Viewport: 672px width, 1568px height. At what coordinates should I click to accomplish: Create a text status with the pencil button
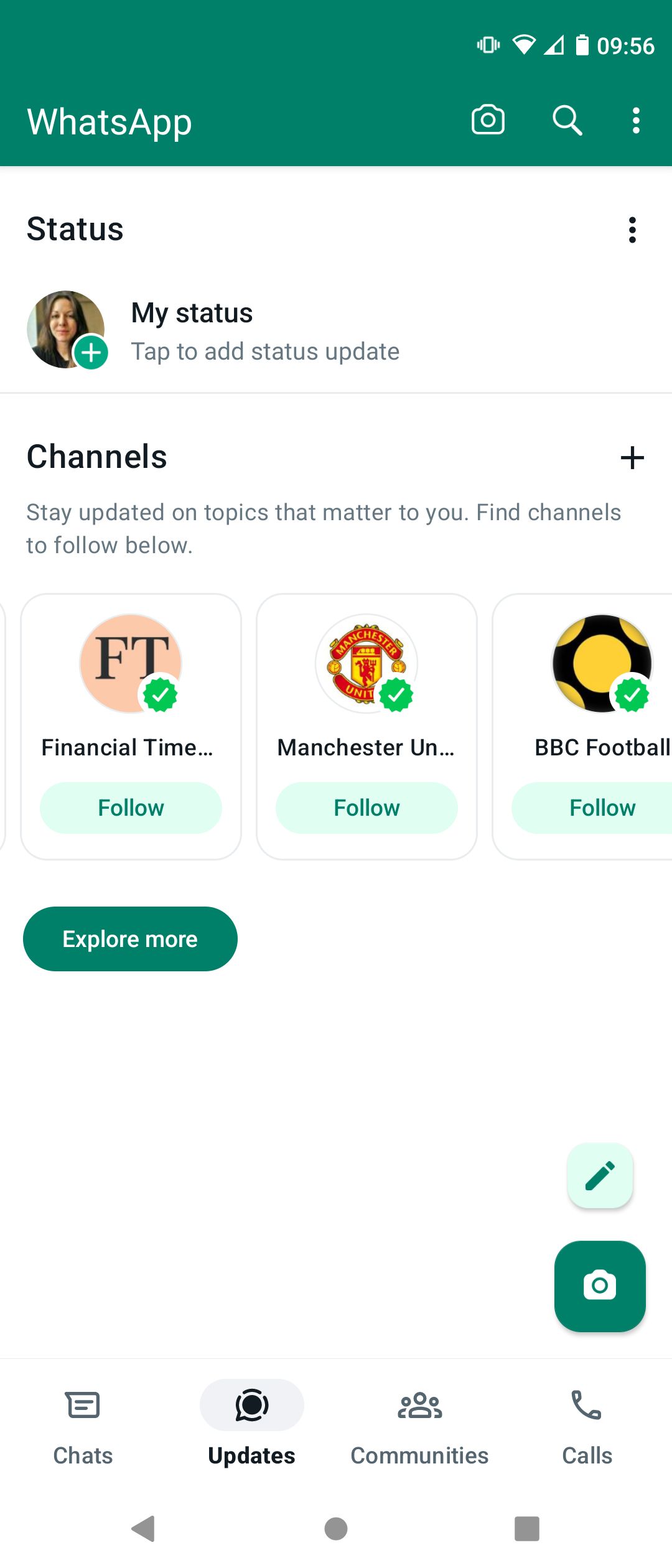(x=600, y=1175)
